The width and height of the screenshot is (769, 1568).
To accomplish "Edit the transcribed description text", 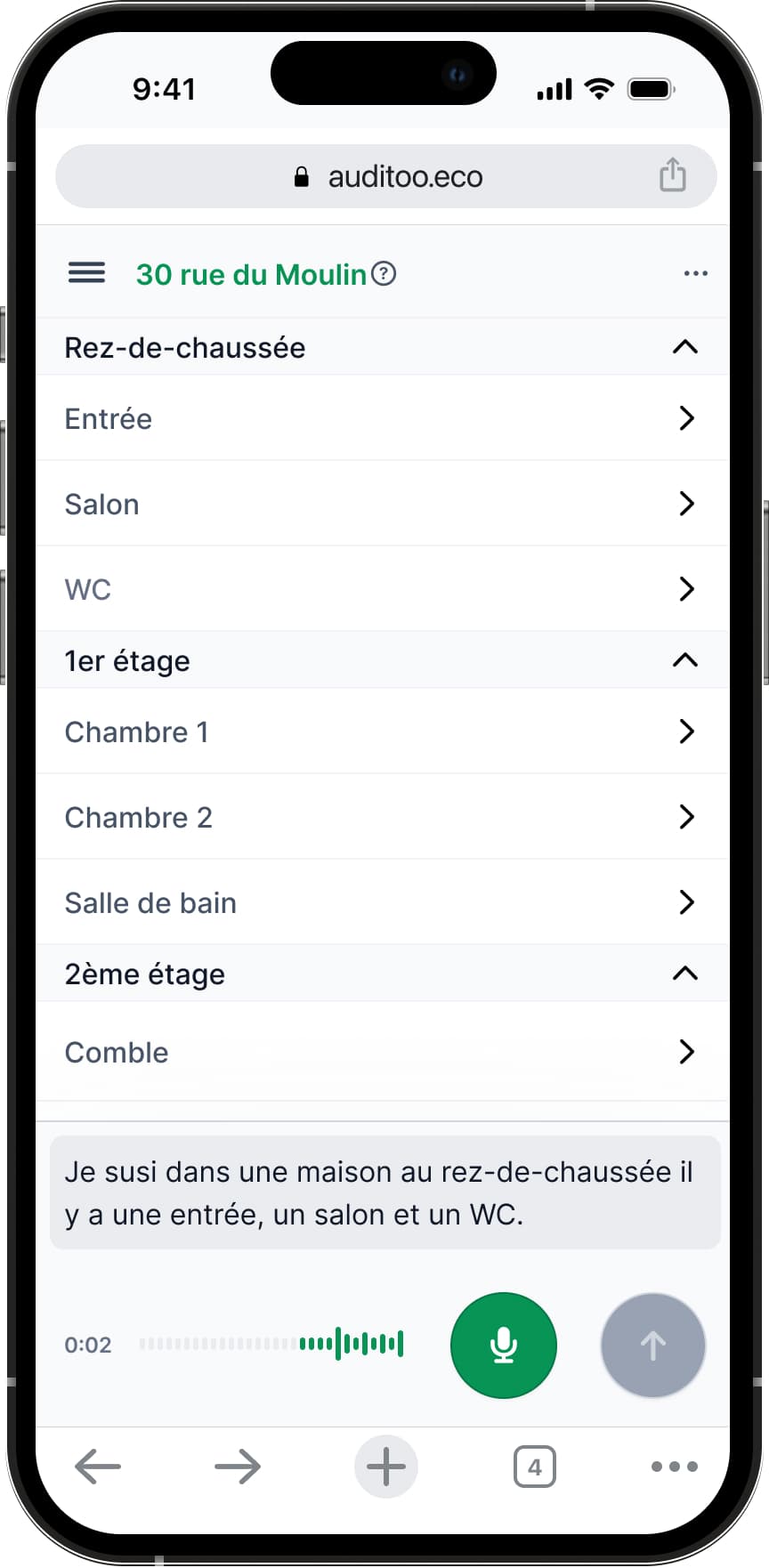I will point(384,1192).
